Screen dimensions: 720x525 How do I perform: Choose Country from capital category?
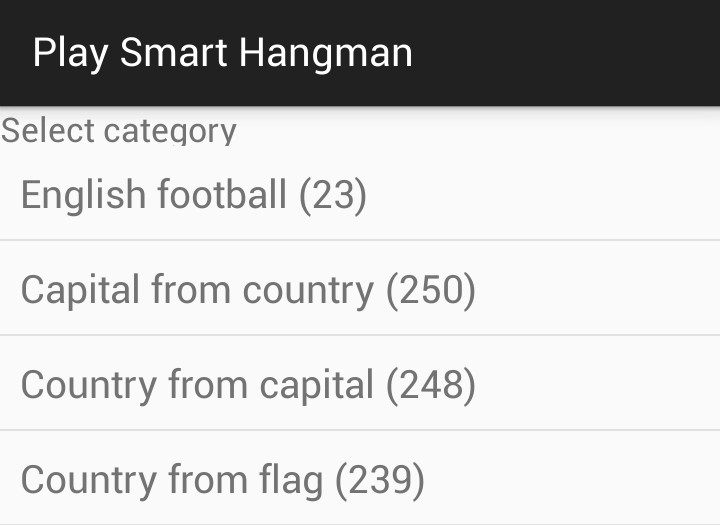tap(248, 384)
